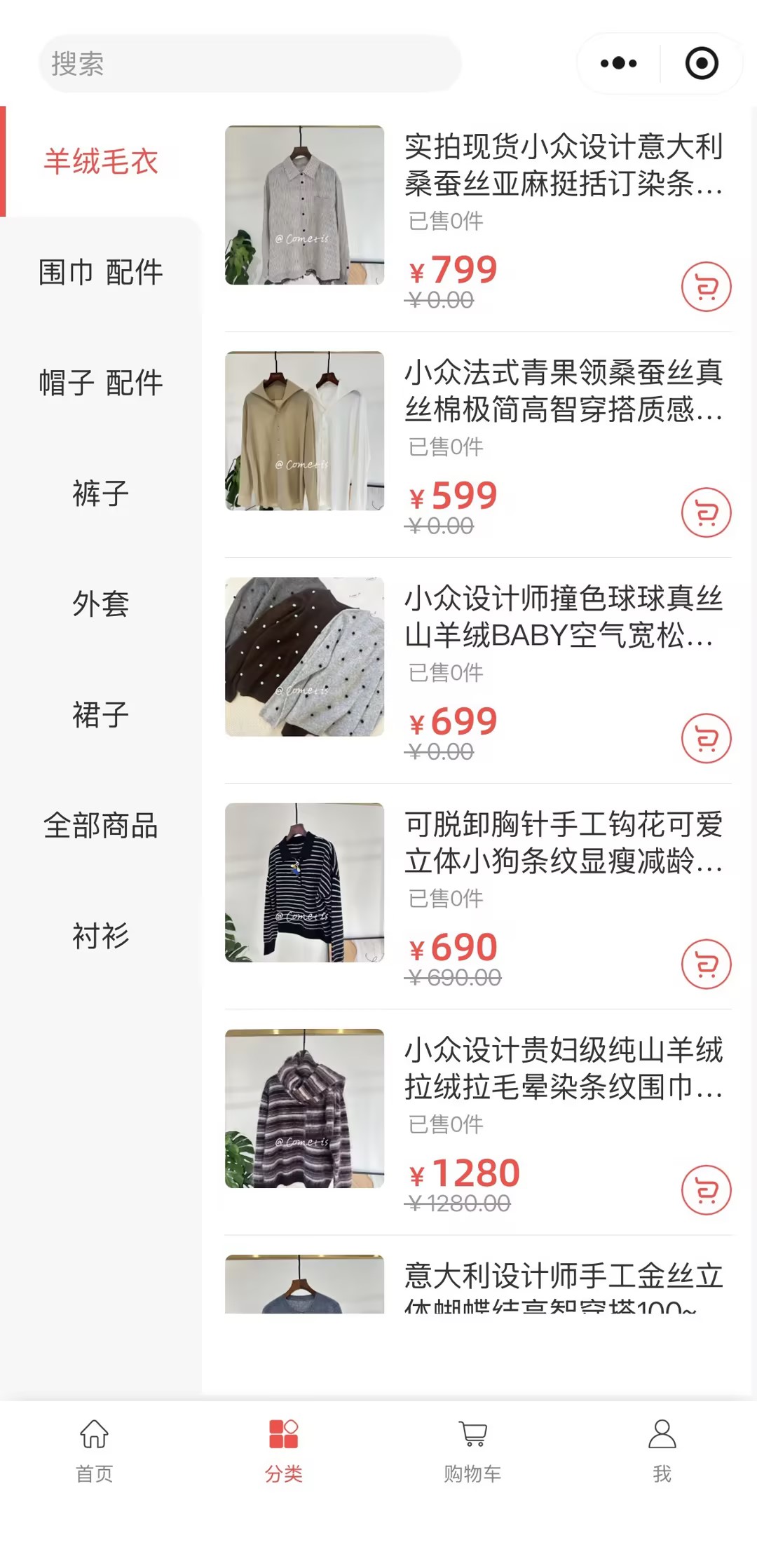
Task: Open the 可脱卸胸针手工钩花 product photo
Action: [304, 882]
